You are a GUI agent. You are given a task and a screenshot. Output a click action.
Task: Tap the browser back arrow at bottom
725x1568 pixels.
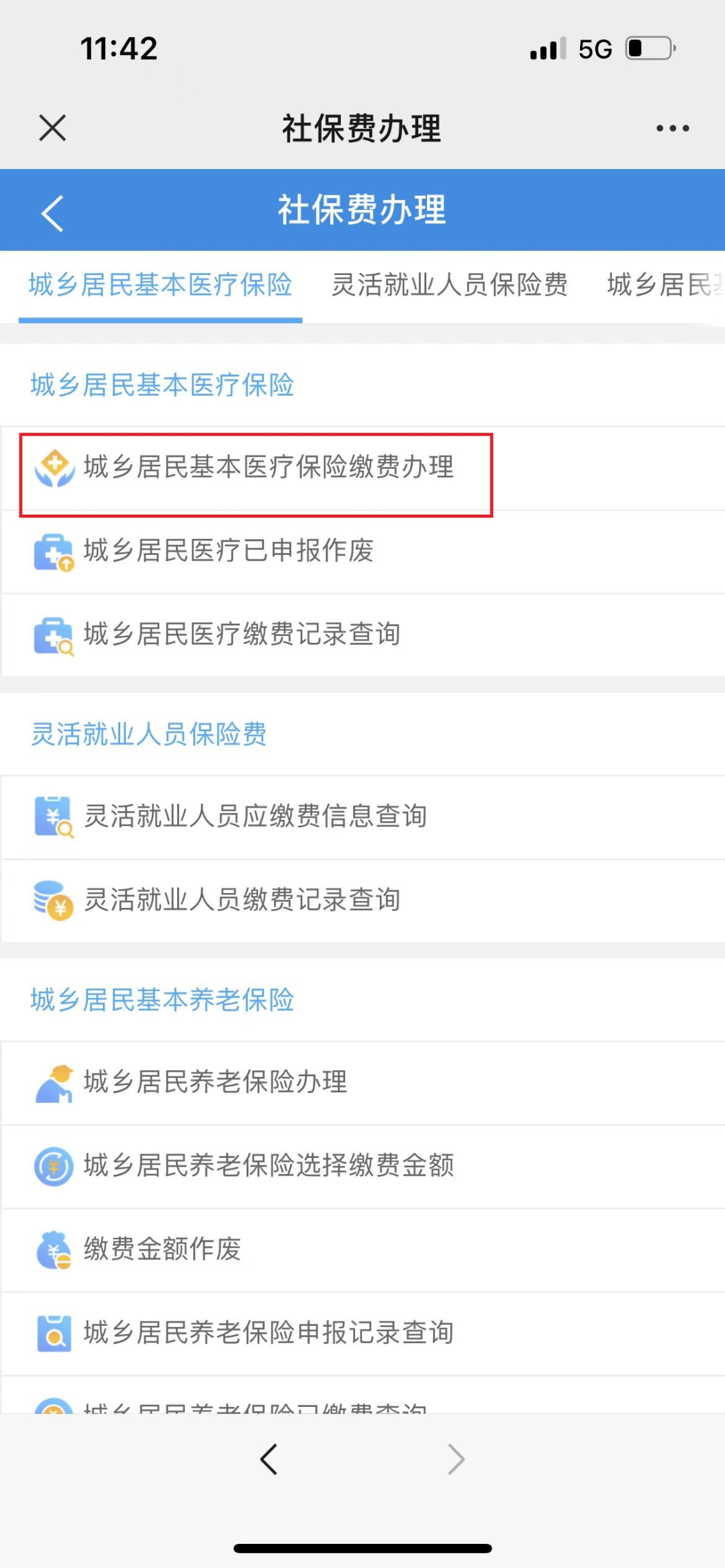[269, 1459]
